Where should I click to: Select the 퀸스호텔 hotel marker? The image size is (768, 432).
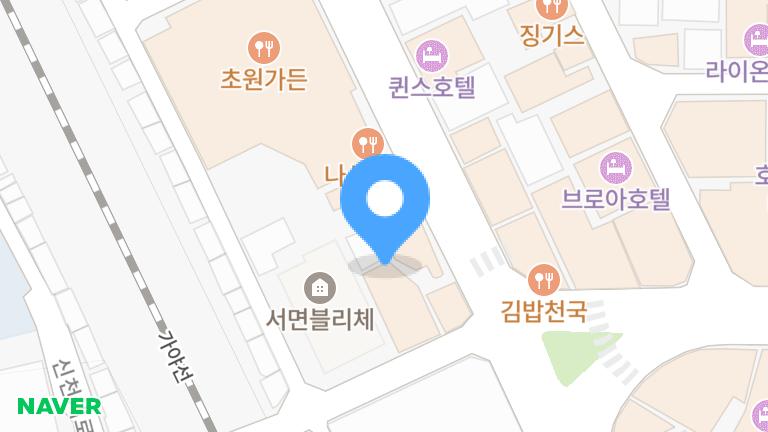(433, 53)
